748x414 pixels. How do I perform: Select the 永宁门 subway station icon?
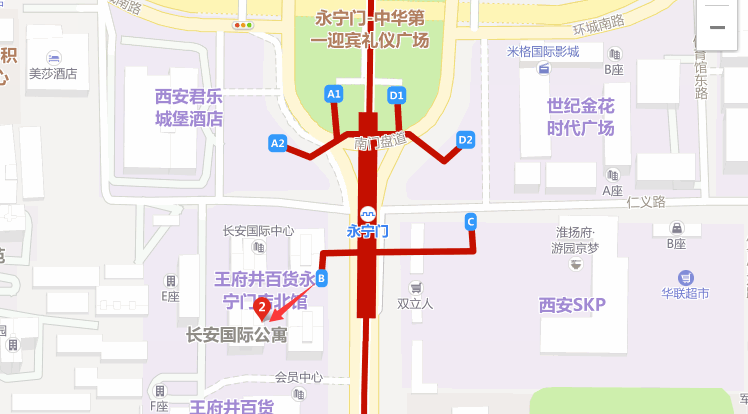[x=368, y=213]
